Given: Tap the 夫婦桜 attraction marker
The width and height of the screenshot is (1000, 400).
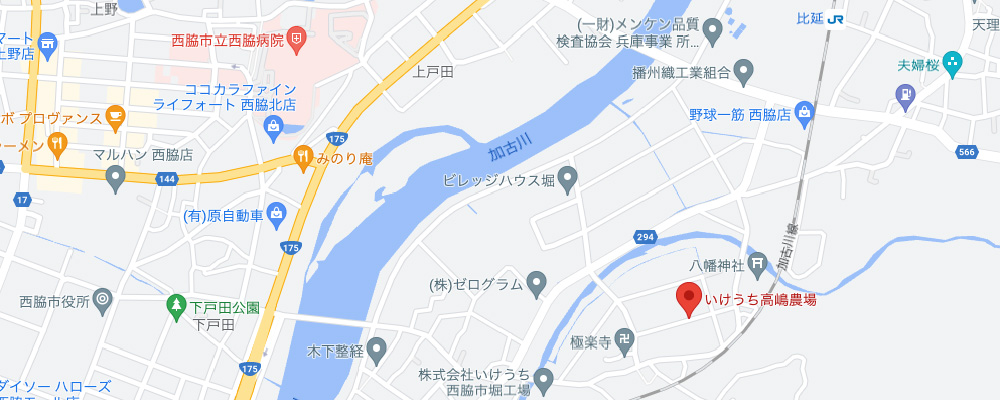Looking at the screenshot, I should [953, 63].
